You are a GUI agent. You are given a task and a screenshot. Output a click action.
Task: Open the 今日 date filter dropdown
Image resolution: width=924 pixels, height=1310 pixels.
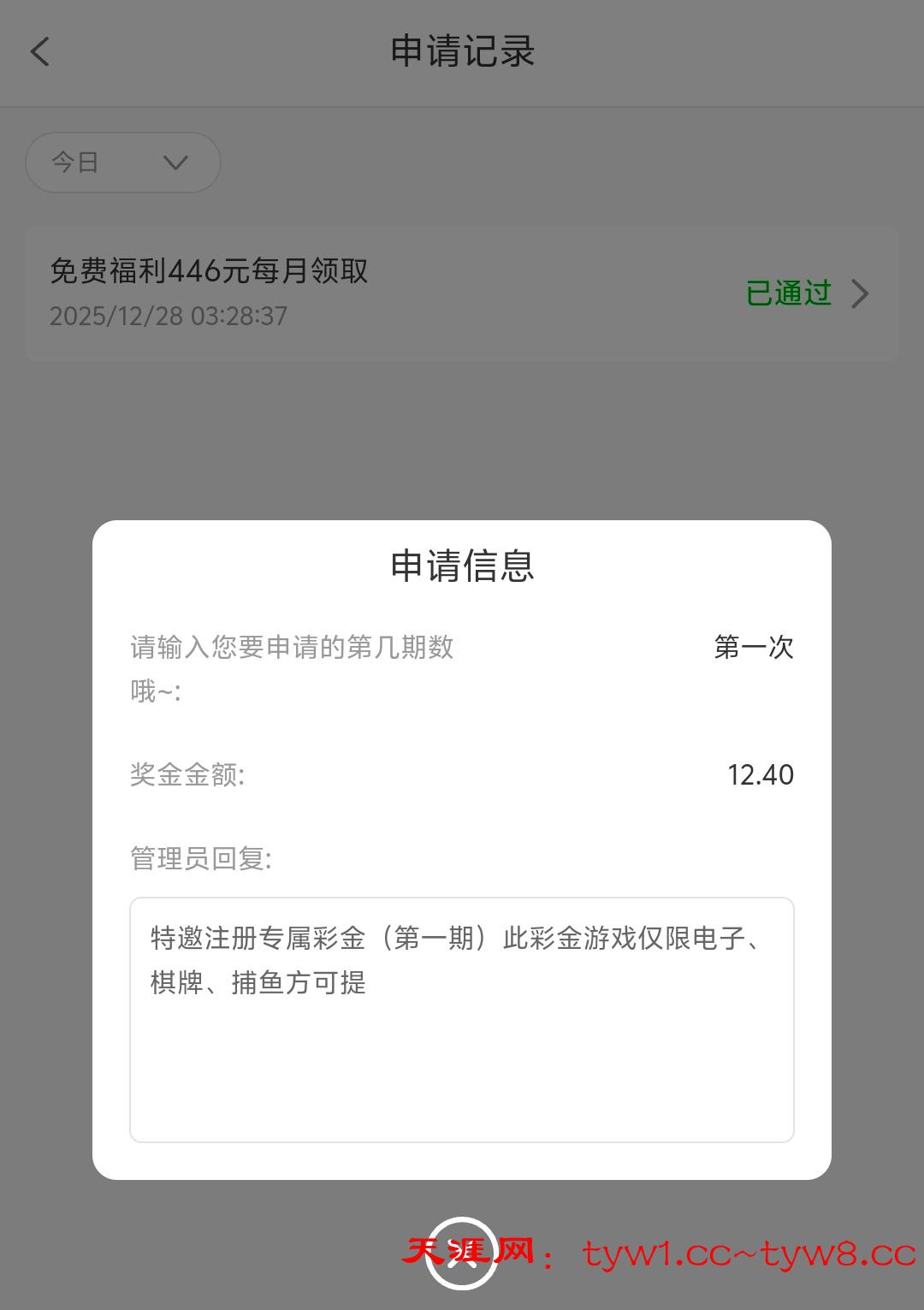(x=123, y=163)
